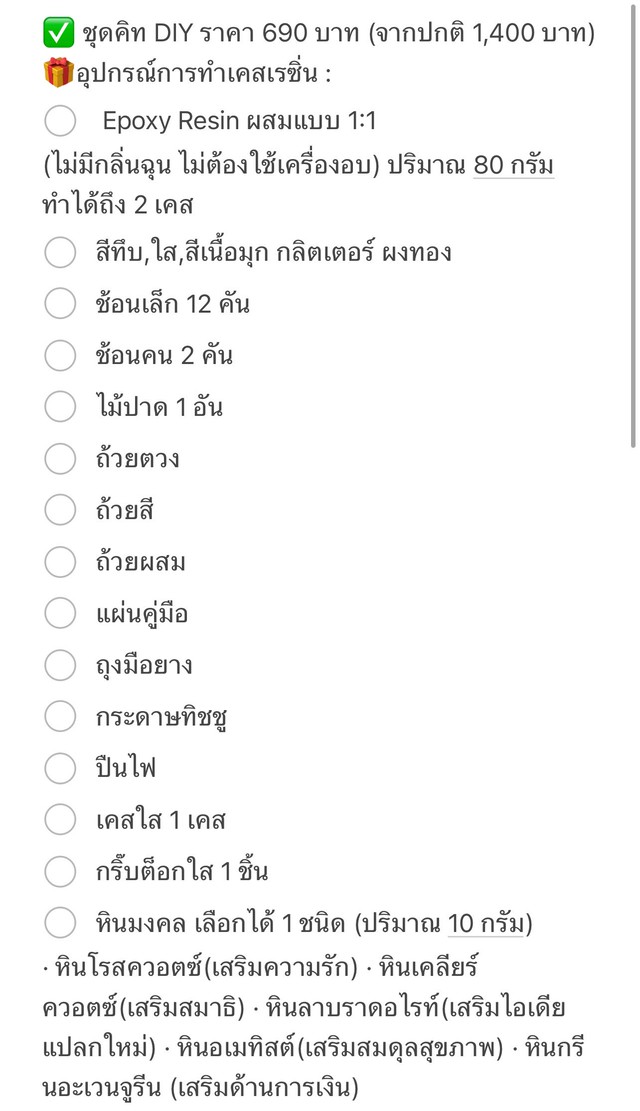Open the underlined 10 กรัม link
This screenshot has width=640, height=1111.
point(485,924)
